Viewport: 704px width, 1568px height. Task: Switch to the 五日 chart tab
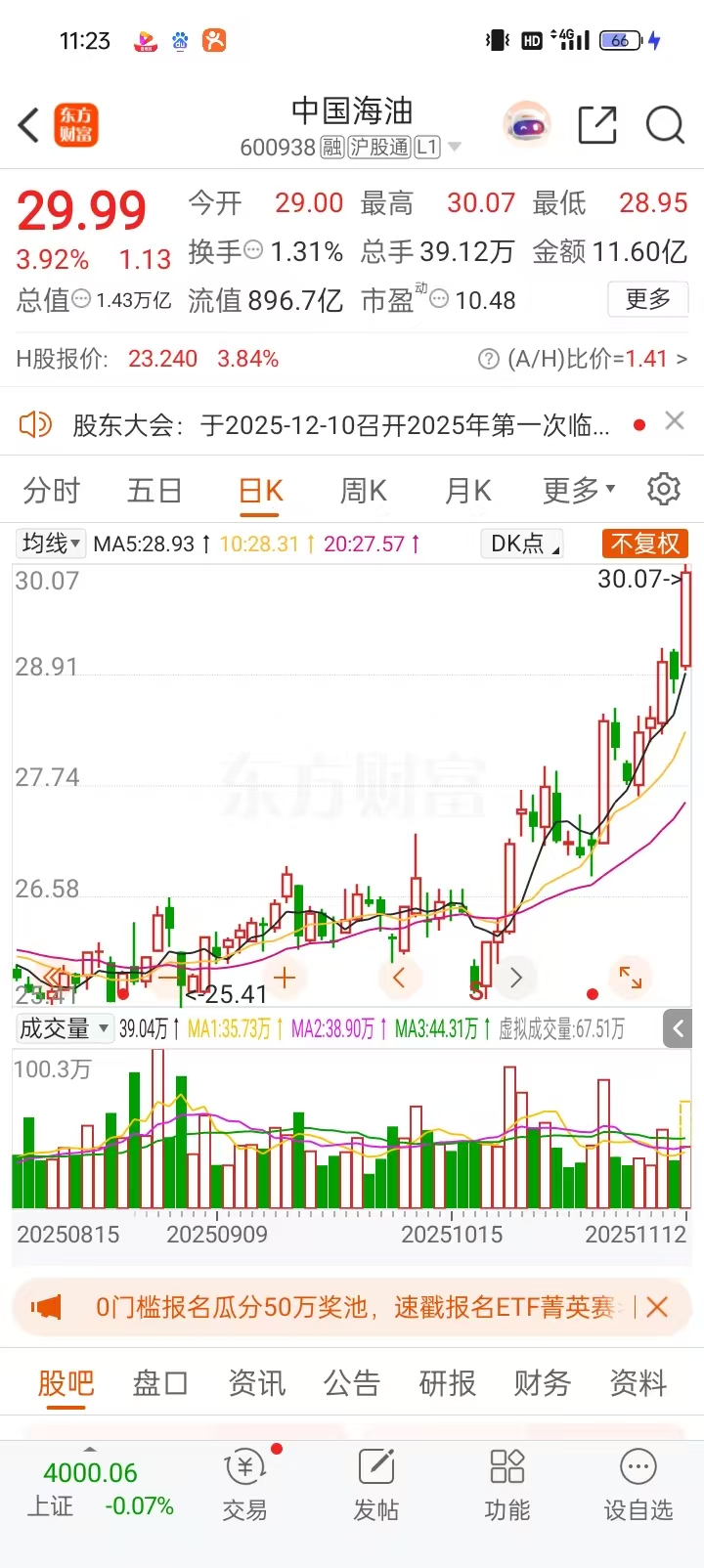154,490
